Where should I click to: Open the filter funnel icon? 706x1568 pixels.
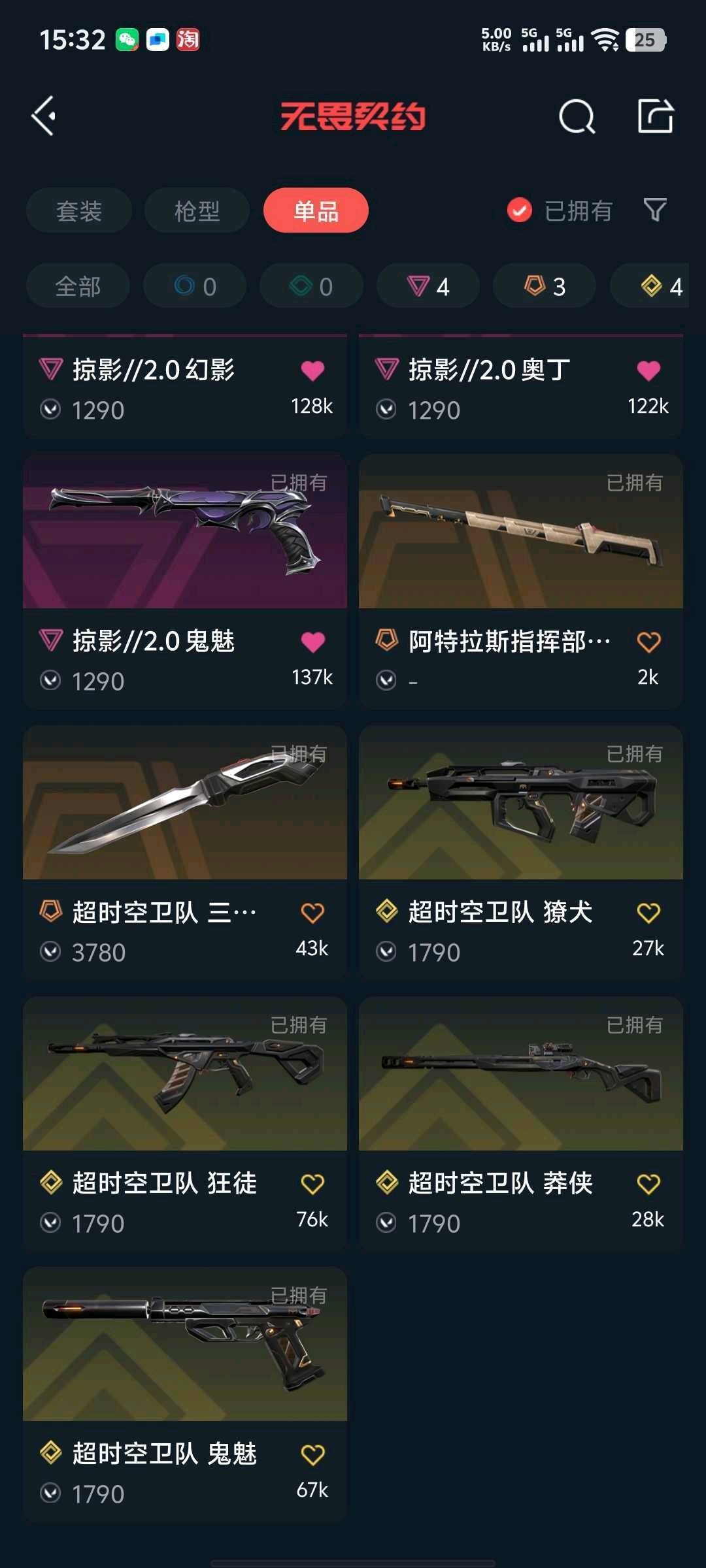[x=655, y=210]
